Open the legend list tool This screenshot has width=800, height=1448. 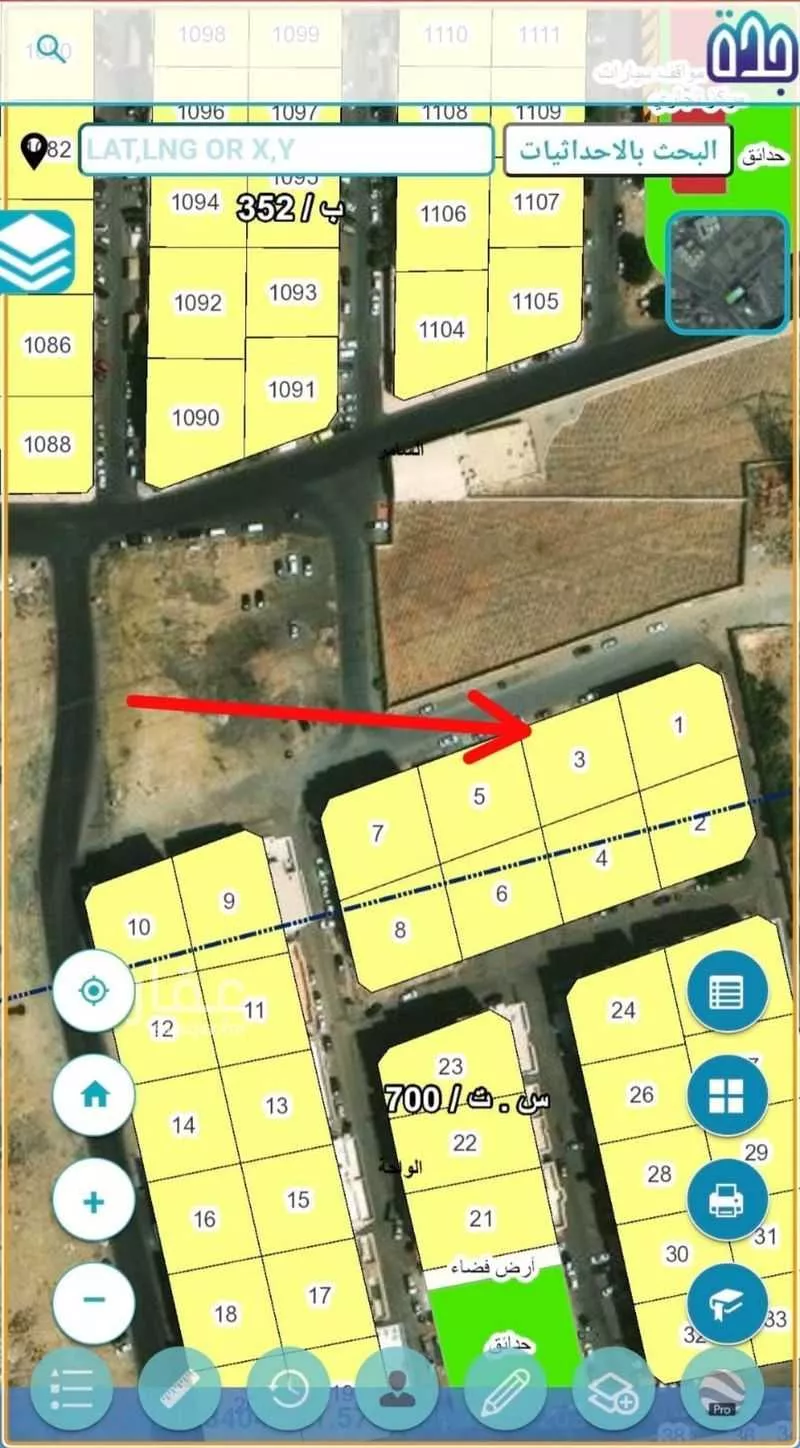pos(72,1390)
